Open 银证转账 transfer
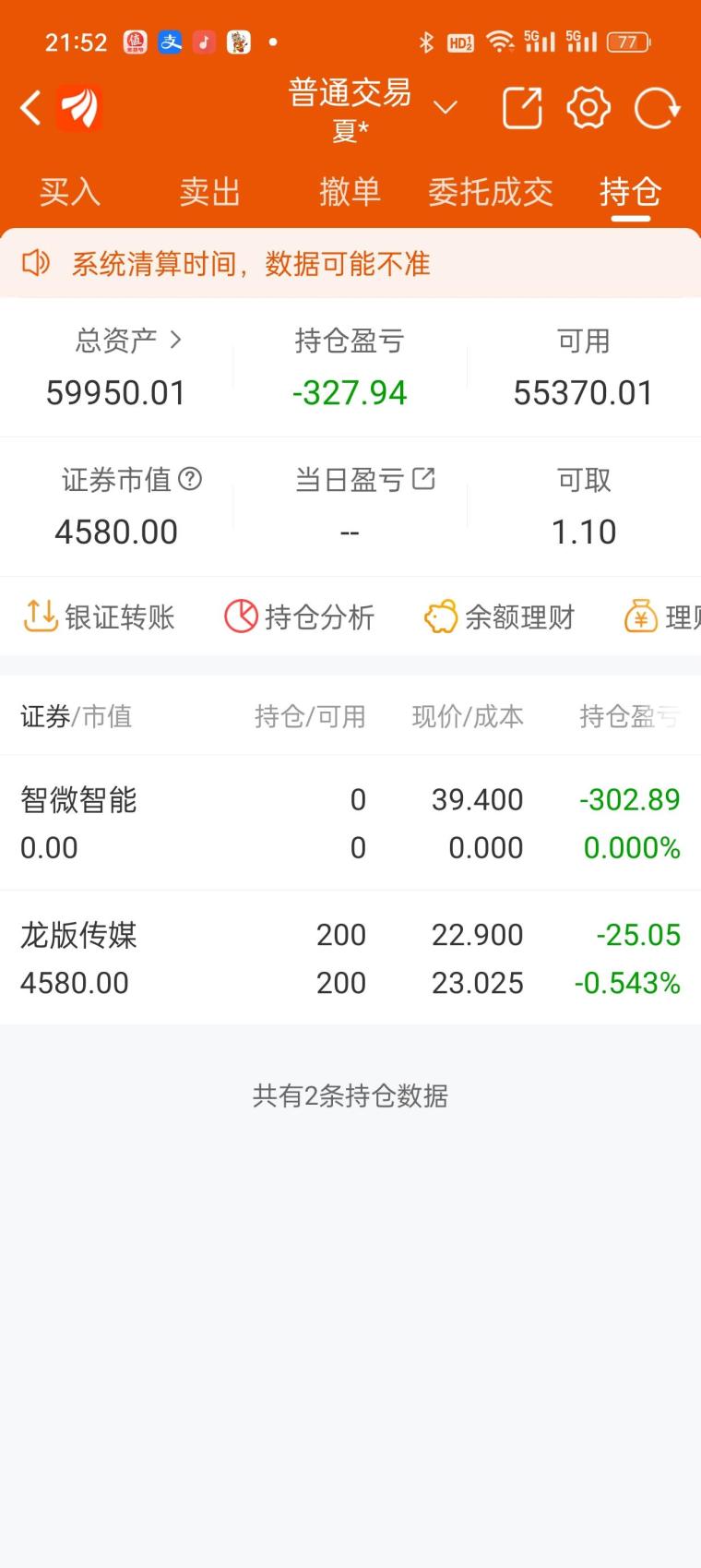The height and width of the screenshot is (1568, 701). coord(99,616)
